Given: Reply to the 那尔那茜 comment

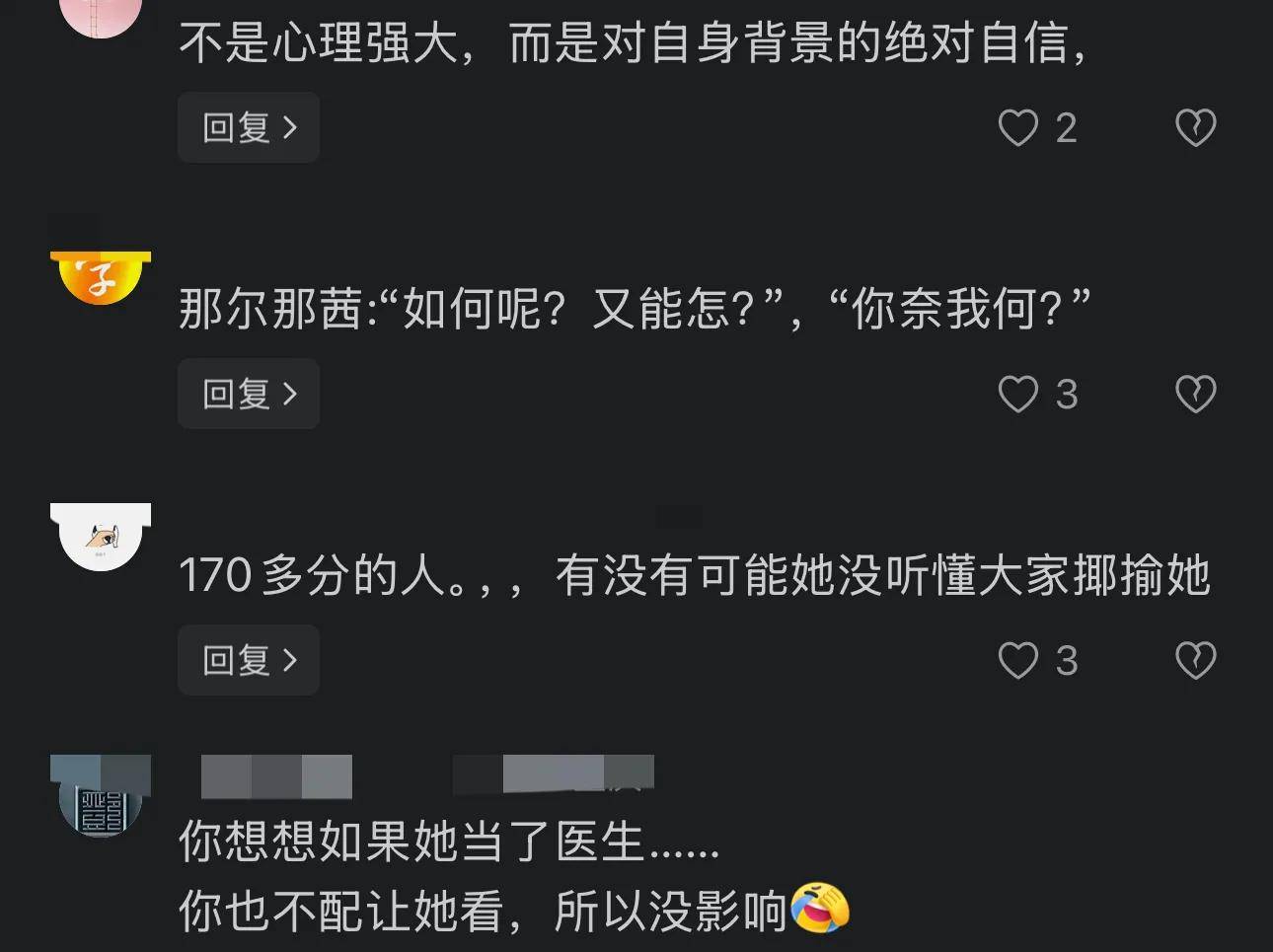Looking at the screenshot, I should 248,394.
